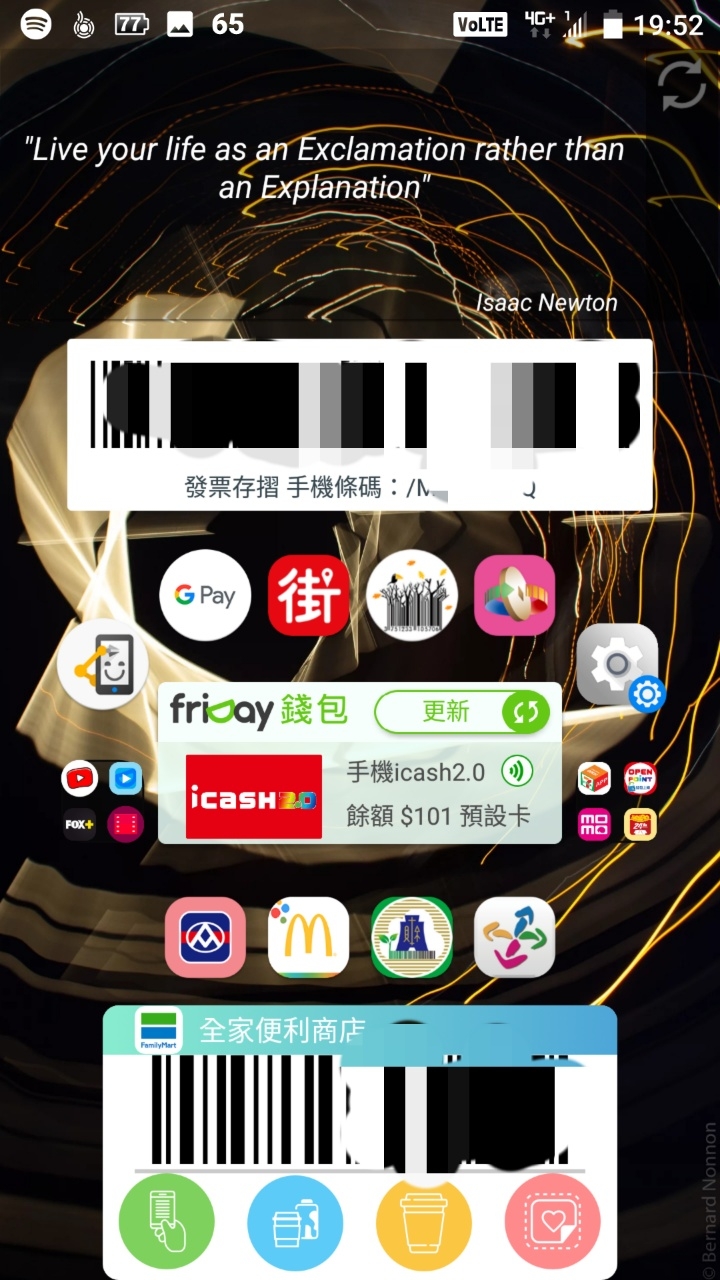Viewport: 720px width, 1280px height.
Task: Tap the yellow coffee cup button in FamilyMart widget
Action: [x=424, y=1222]
